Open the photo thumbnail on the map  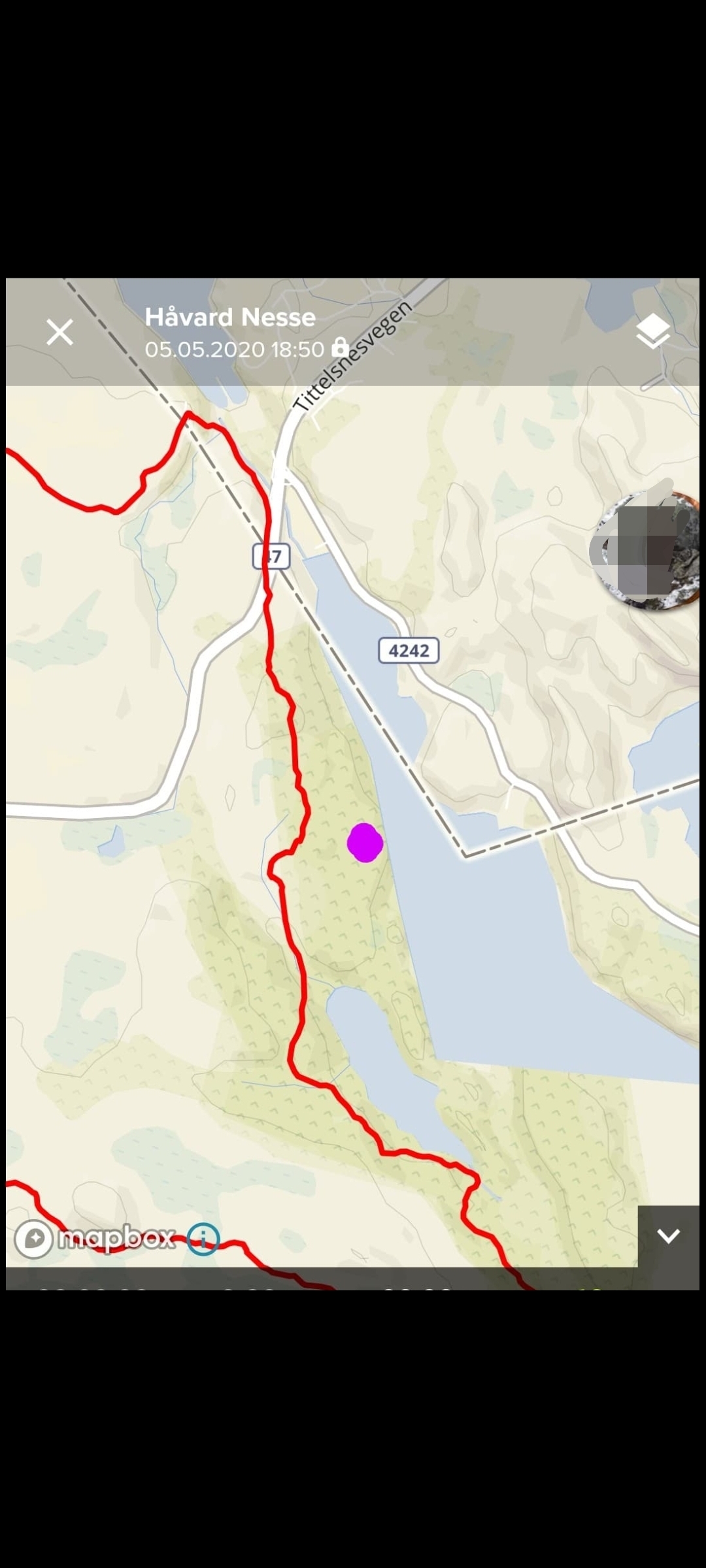[647, 551]
